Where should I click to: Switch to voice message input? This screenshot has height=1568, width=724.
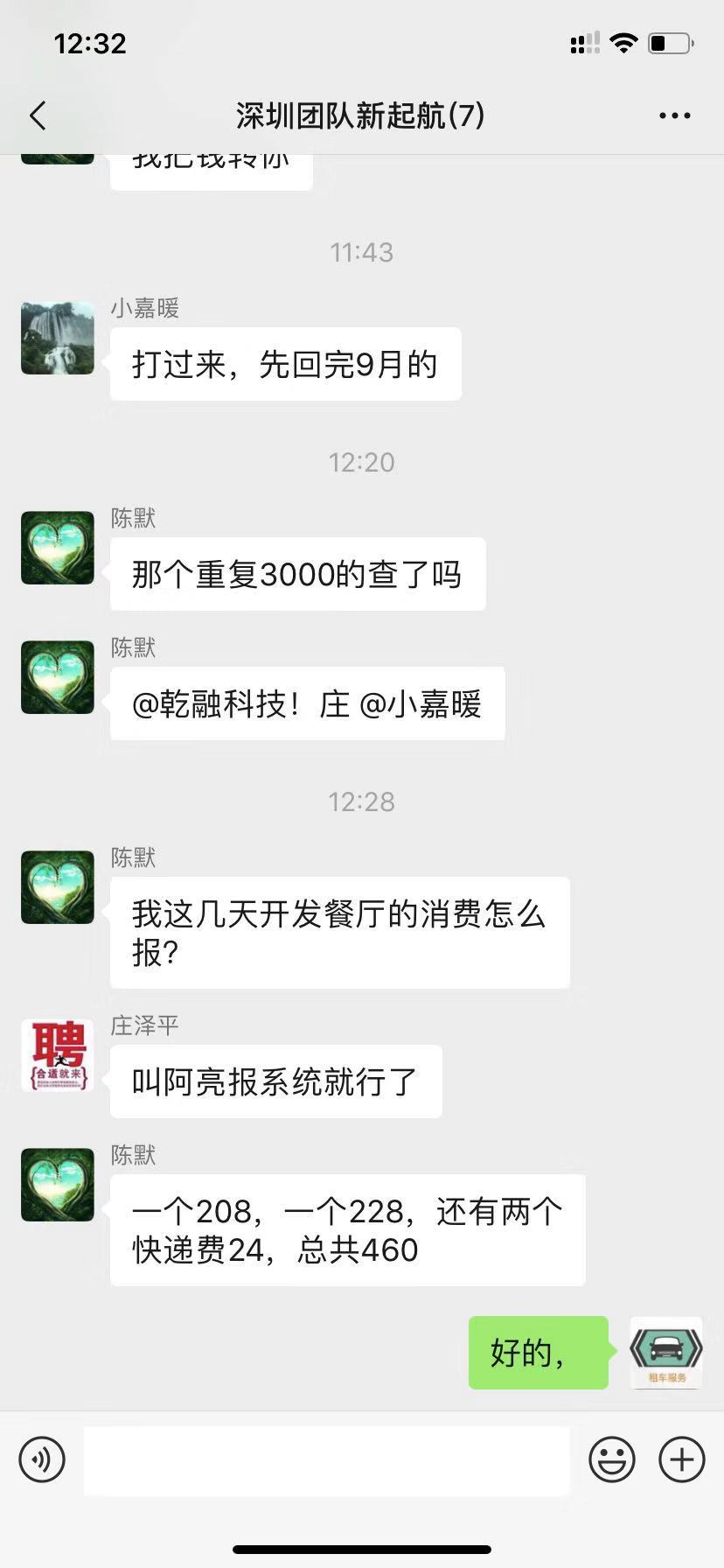pyautogui.click(x=42, y=1459)
